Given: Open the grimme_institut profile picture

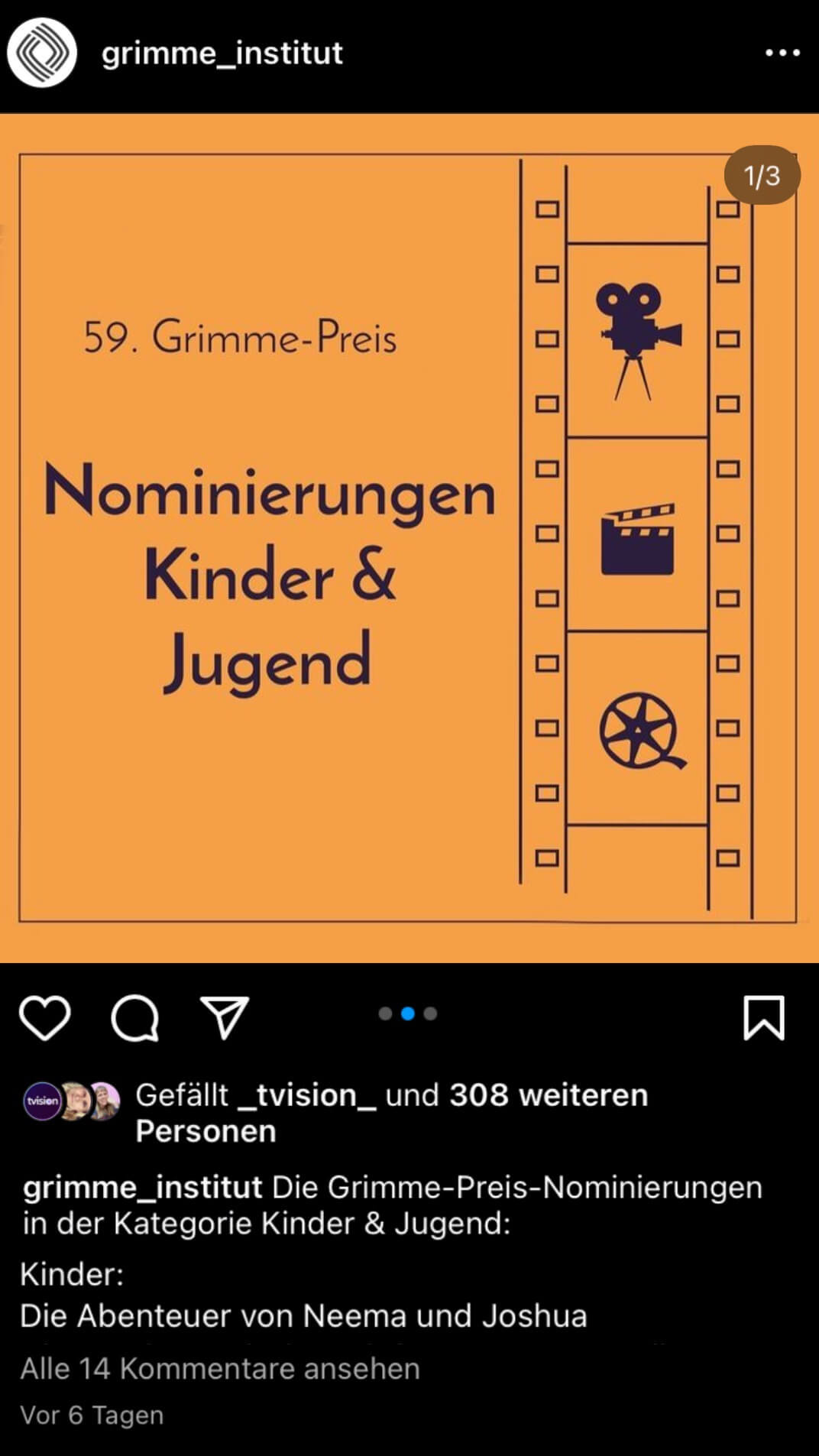Looking at the screenshot, I should [42, 53].
